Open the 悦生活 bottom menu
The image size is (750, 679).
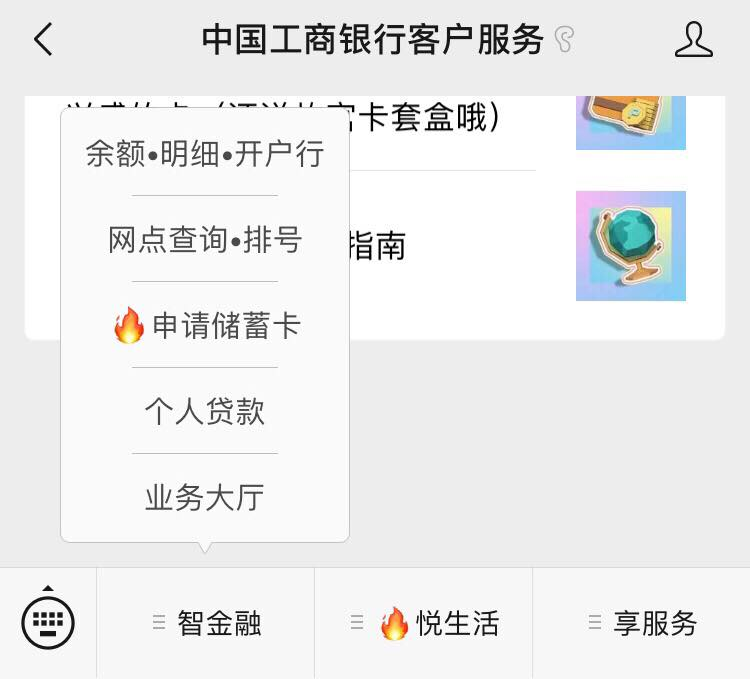[x=424, y=623]
